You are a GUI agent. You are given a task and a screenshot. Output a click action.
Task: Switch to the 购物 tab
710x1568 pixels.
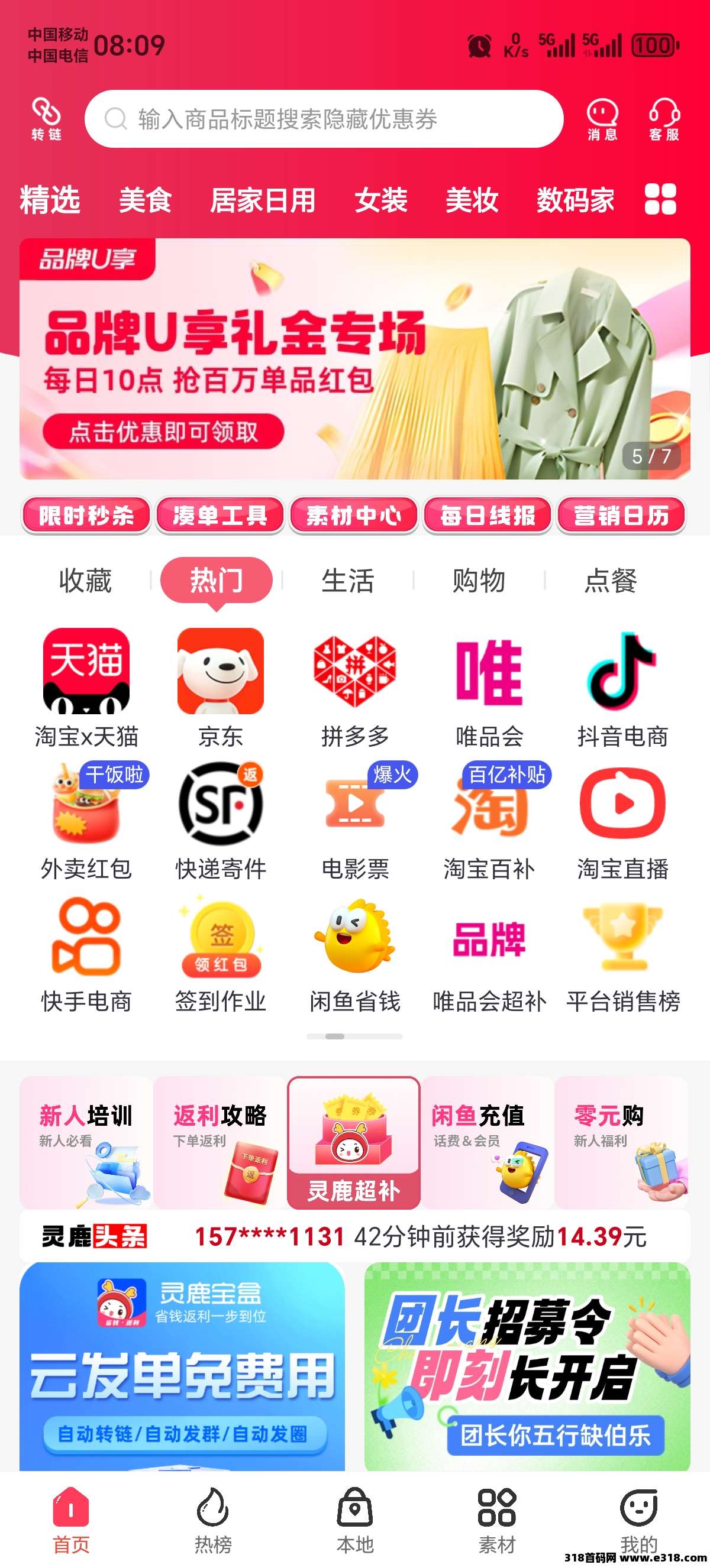[x=478, y=581]
